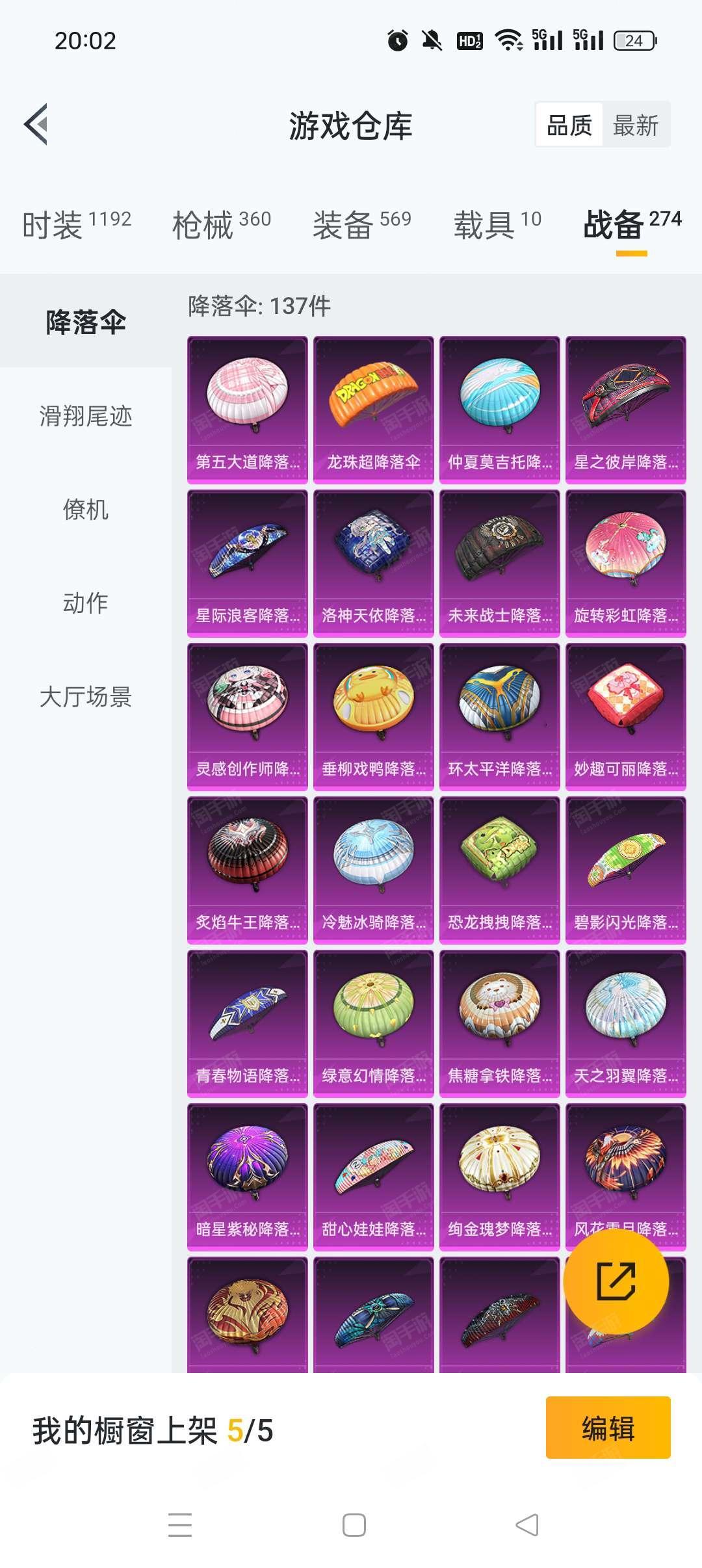This screenshot has width=702, height=1568.
Task: Switch to the 枪械 tab
Action: point(221,224)
